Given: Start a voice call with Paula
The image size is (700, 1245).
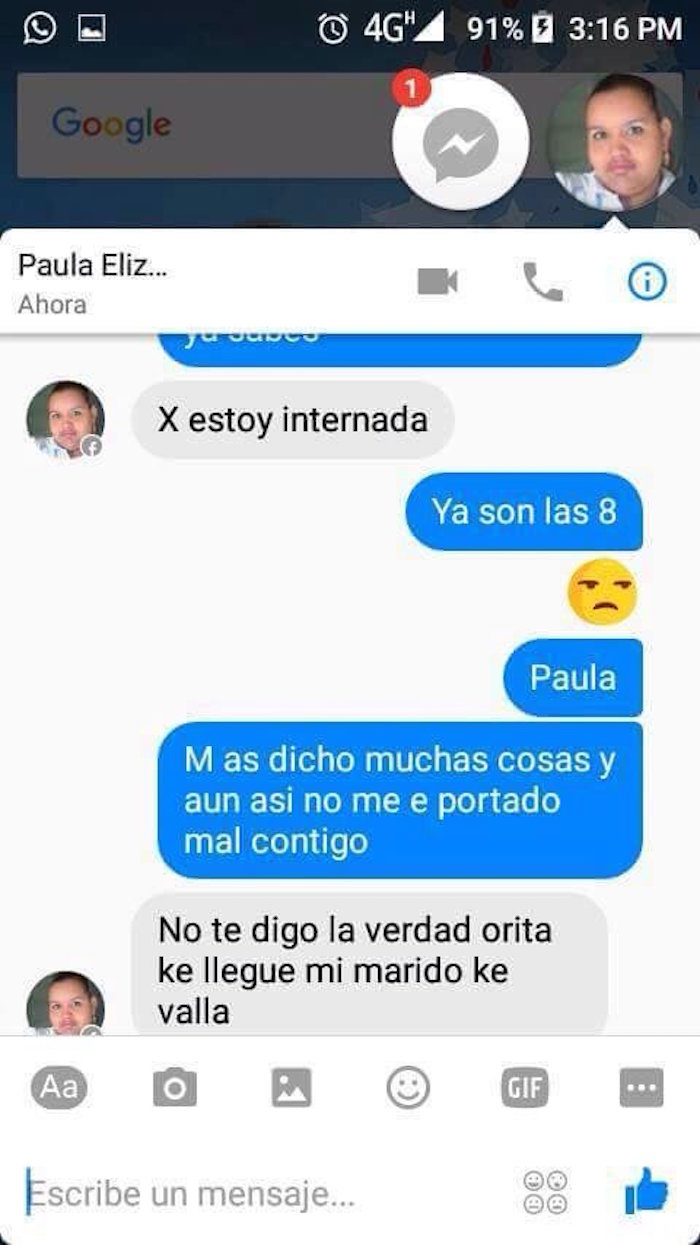Looking at the screenshot, I should click(x=543, y=283).
